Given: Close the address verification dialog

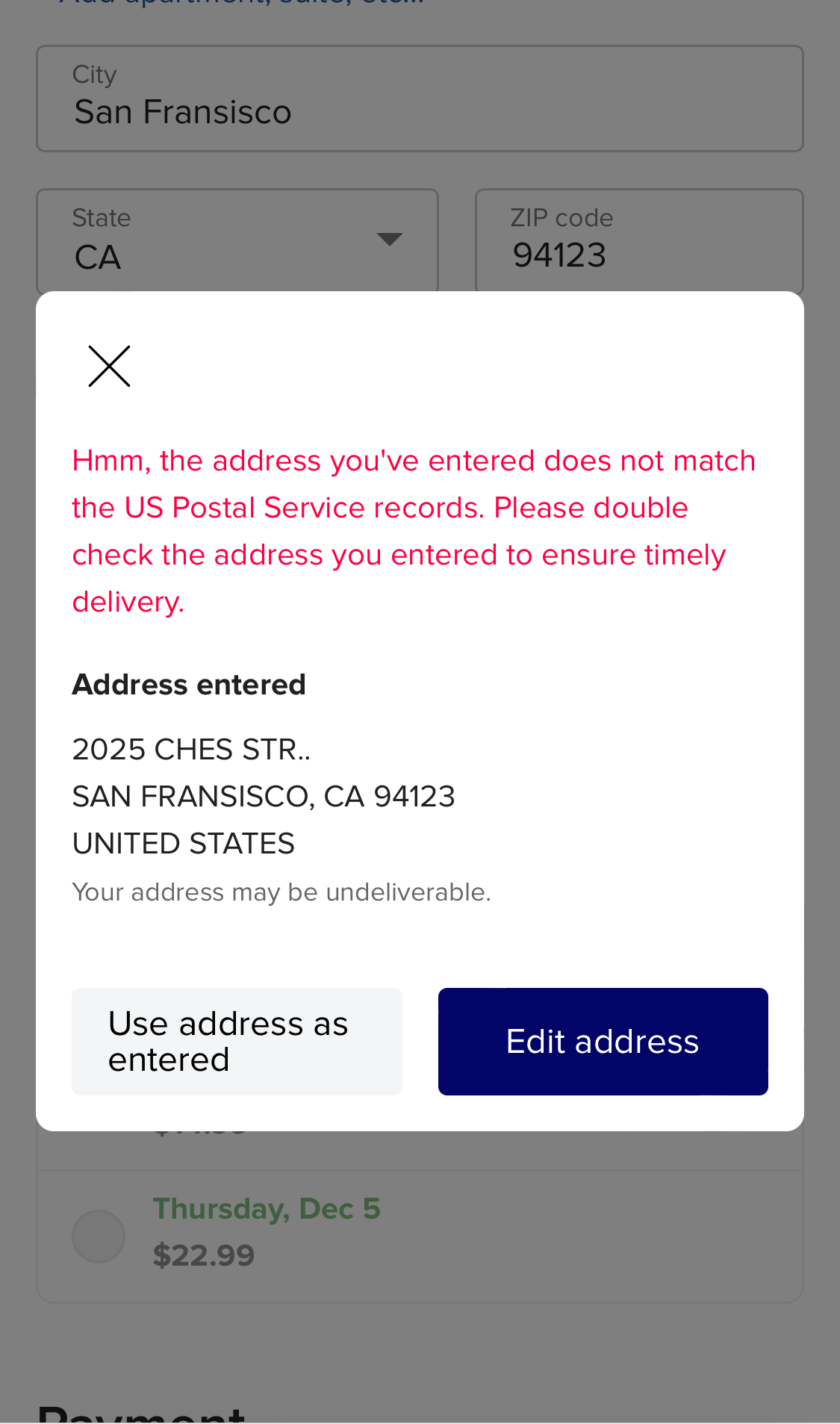Looking at the screenshot, I should (x=109, y=366).
